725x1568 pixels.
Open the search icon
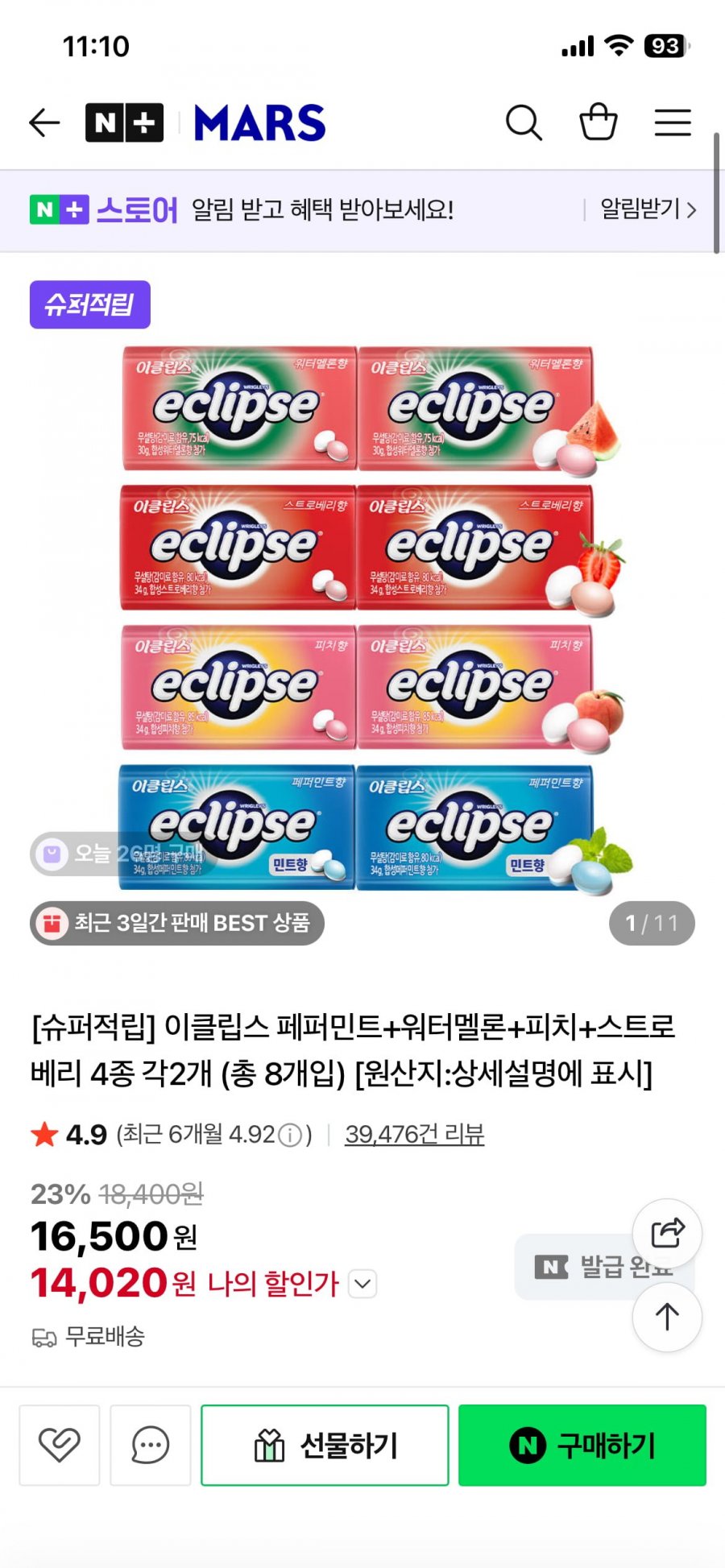click(524, 122)
